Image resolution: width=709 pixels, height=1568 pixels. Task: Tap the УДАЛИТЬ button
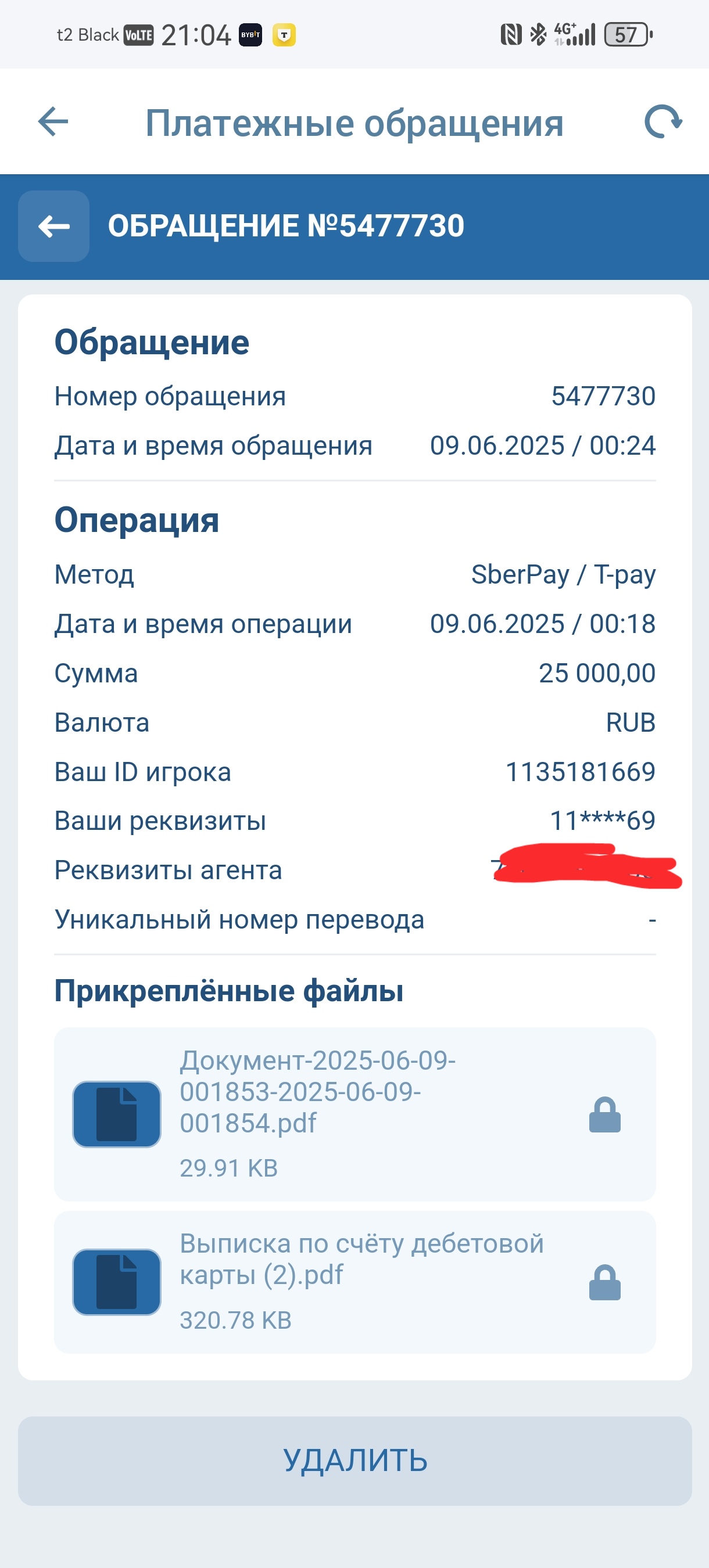pyautogui.click(x=354, y=1460)
